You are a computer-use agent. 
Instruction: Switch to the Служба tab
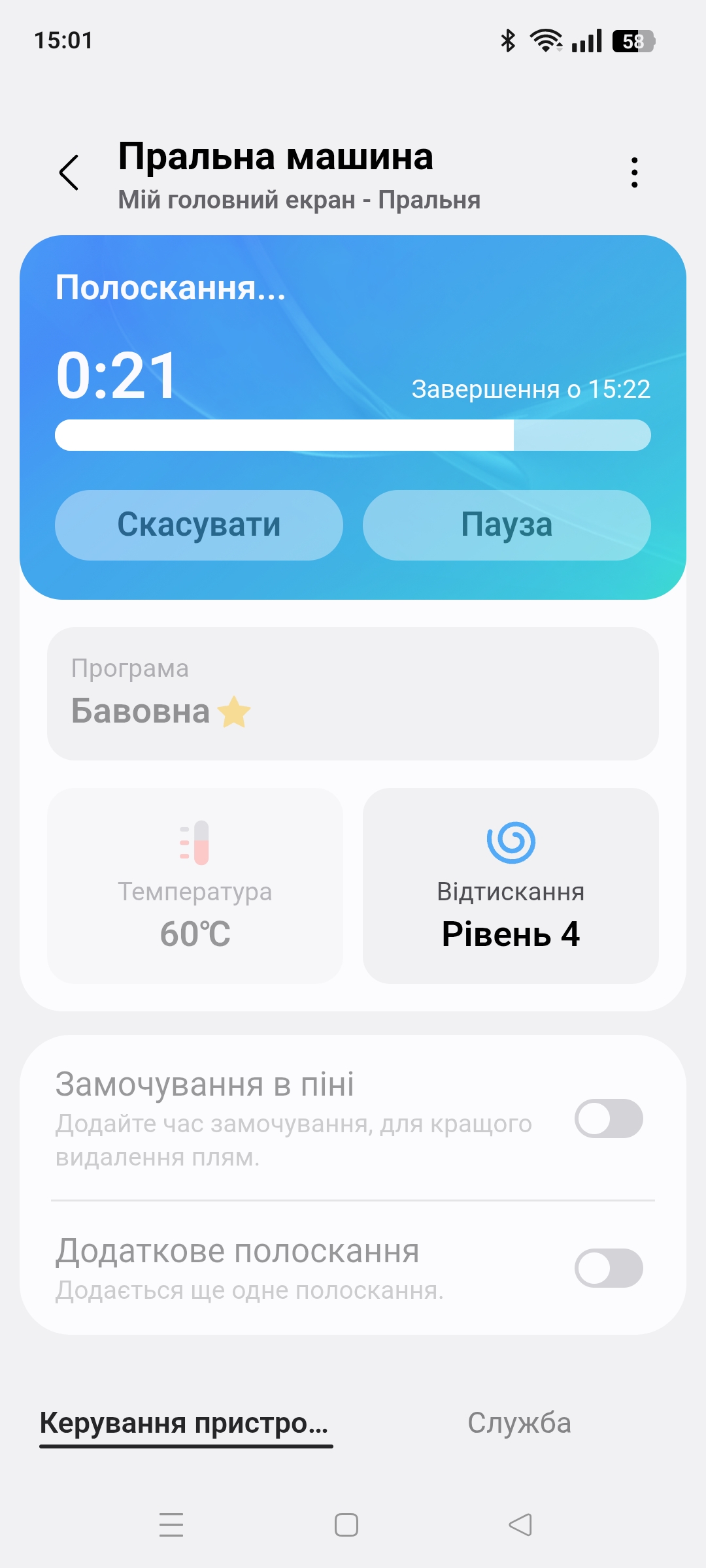coord(519,1423)
